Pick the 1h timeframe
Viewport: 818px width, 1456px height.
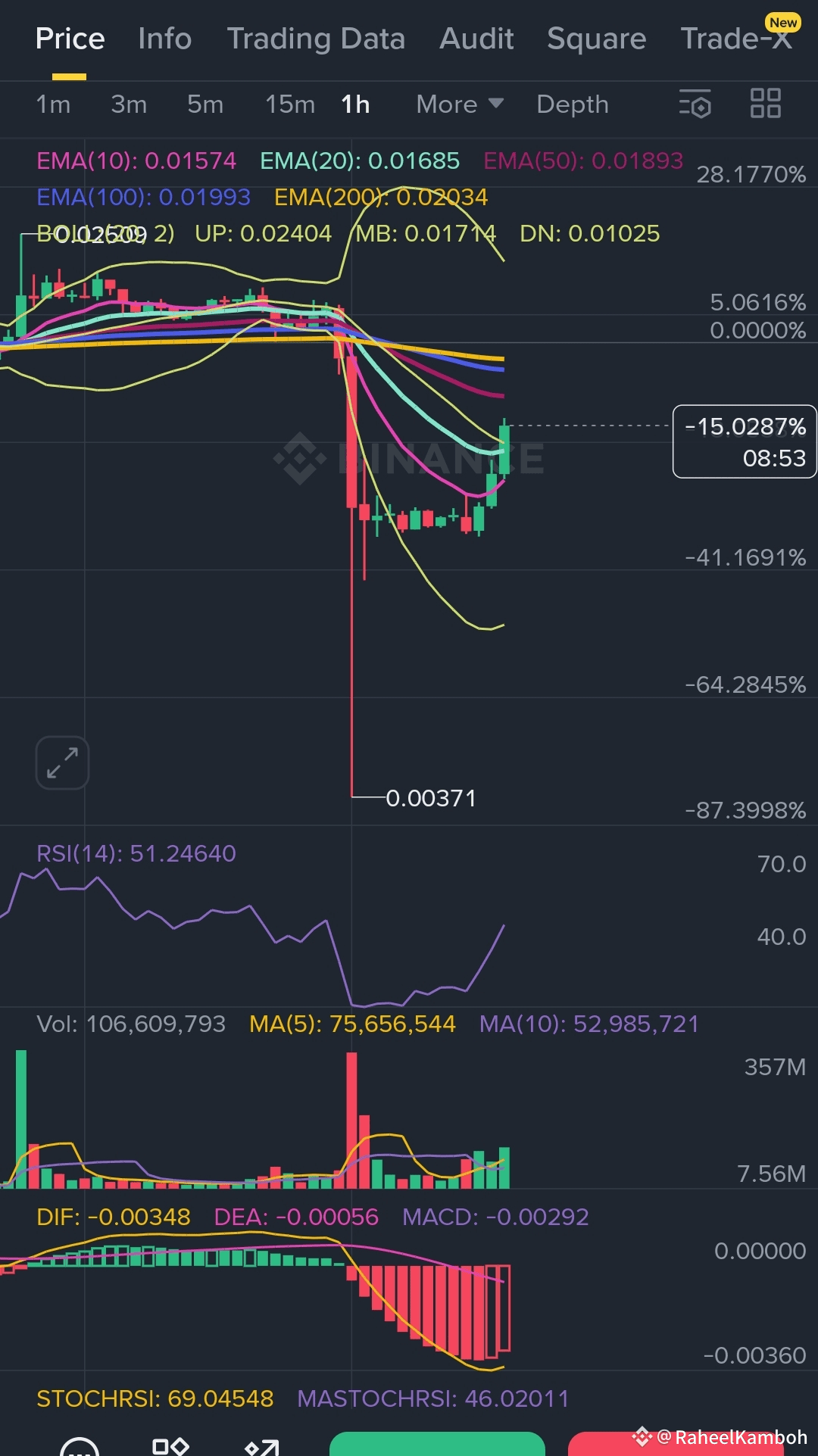355,104
